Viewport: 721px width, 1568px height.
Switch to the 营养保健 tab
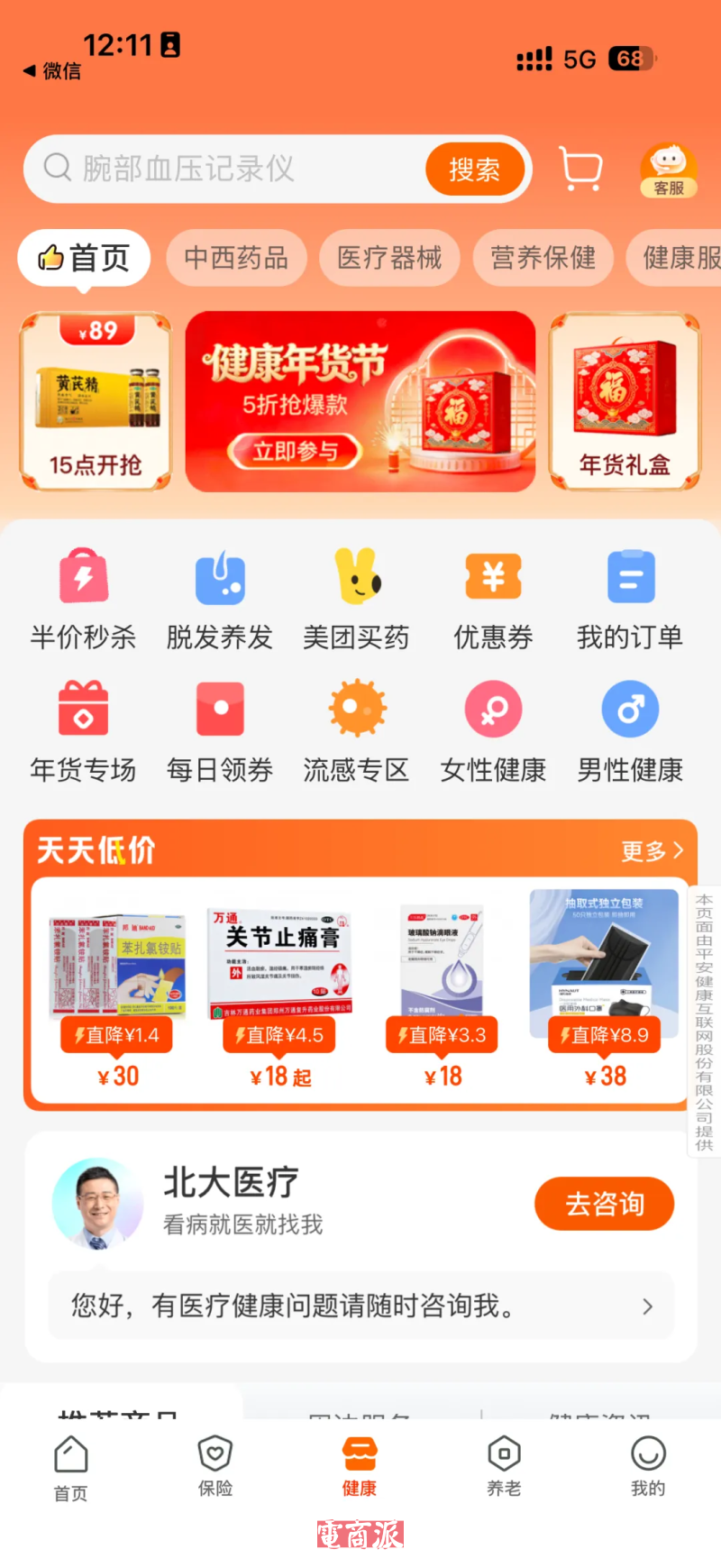(x=543, y=258)
